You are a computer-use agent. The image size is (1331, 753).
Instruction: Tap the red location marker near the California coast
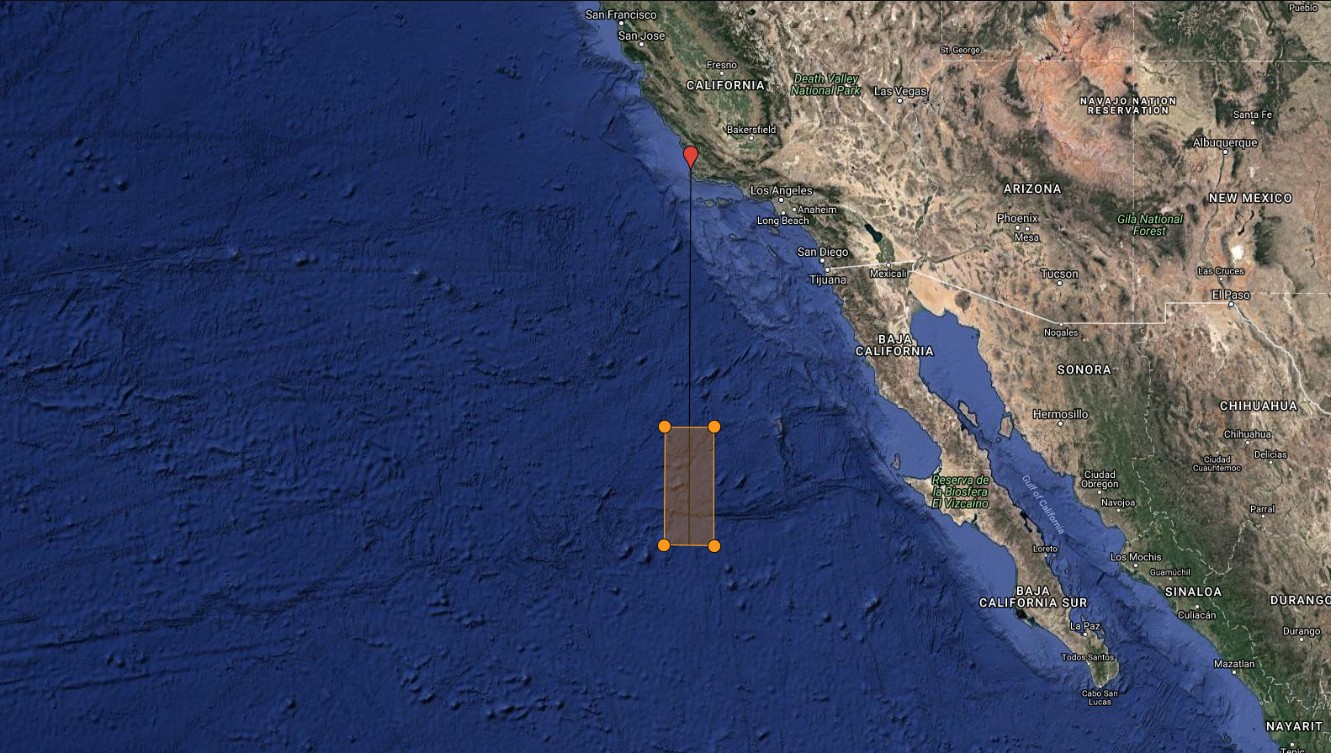coord(690,156)
